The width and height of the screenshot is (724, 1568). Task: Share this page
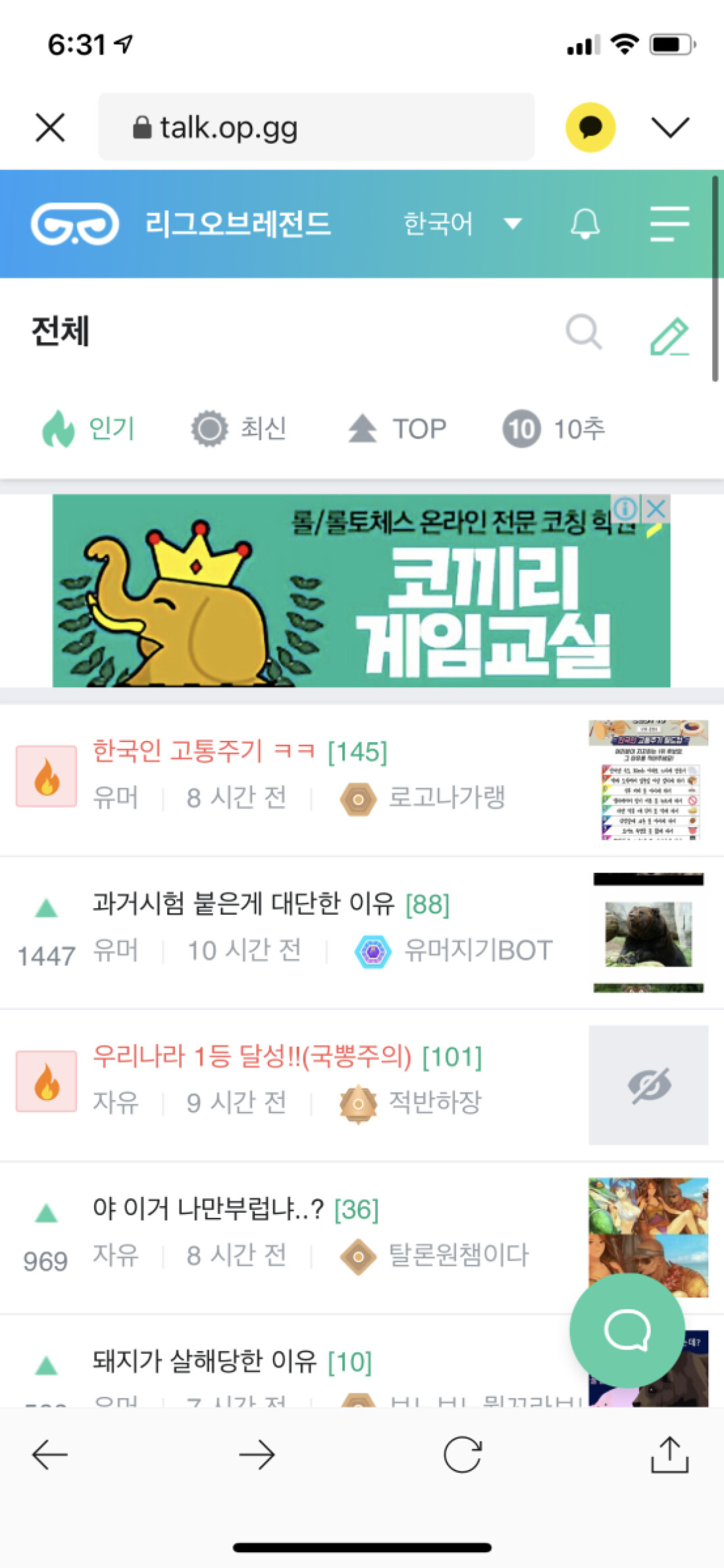click(x=669, y=1454)
